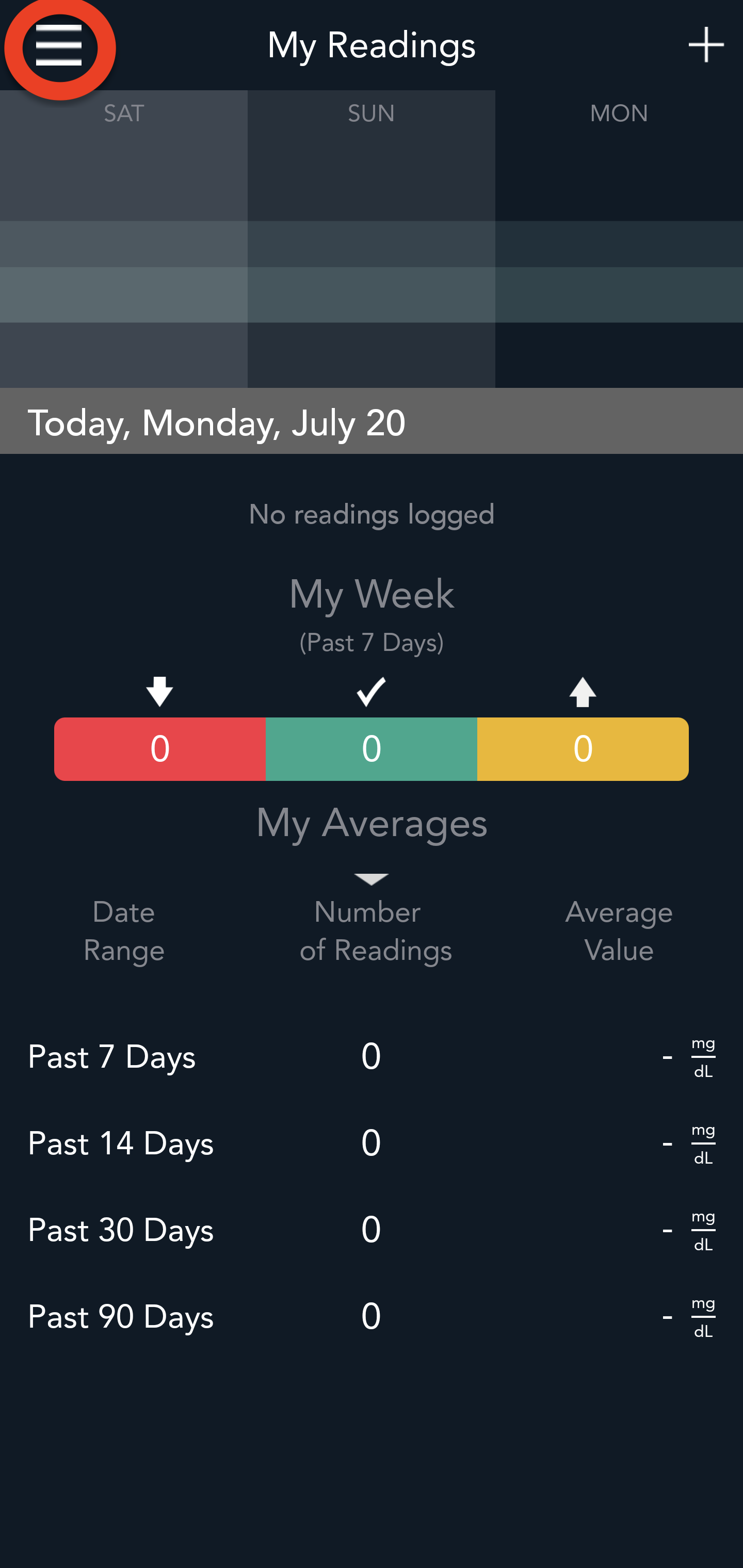
Task: Open low readings count in red
Action: (159, 748)
